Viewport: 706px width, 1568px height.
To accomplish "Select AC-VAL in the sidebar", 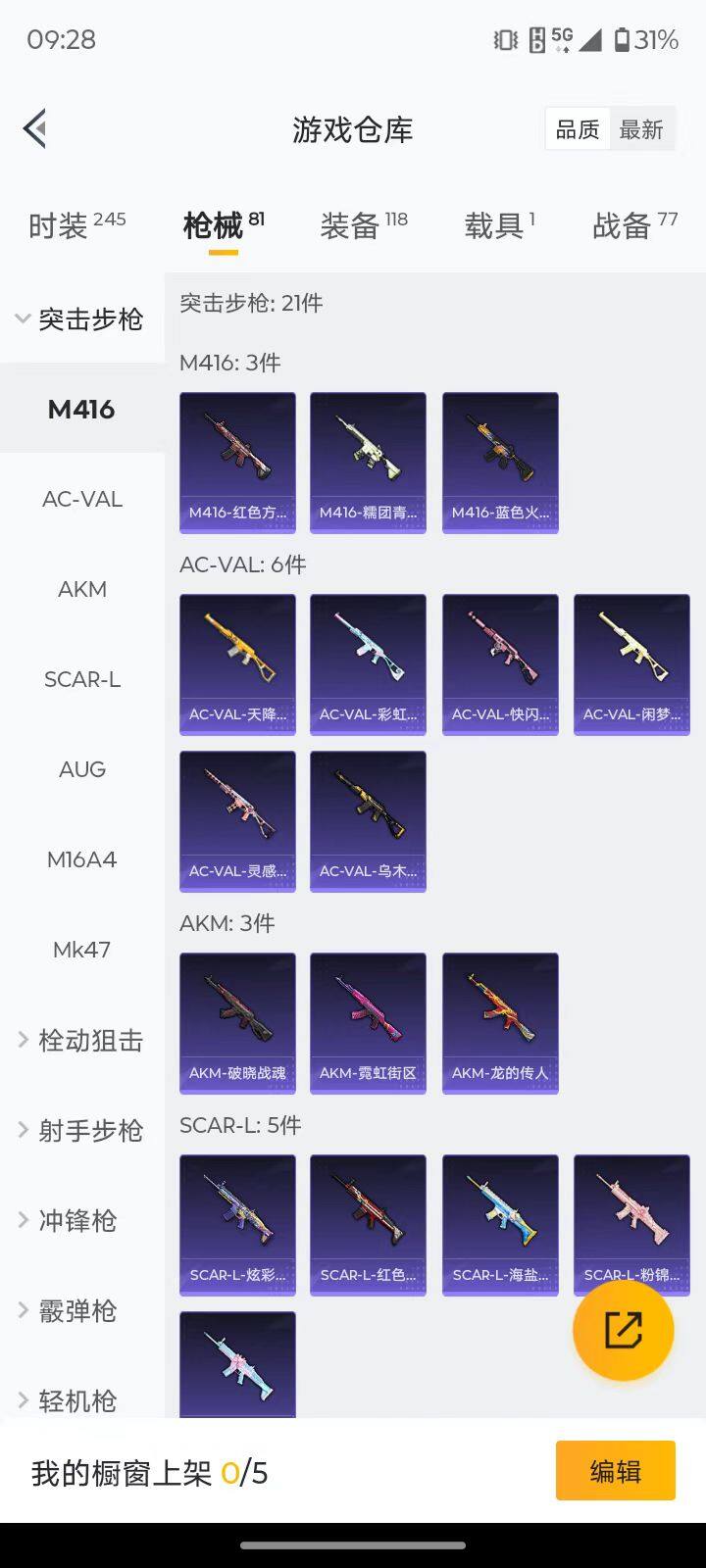I will coord(82,499).
